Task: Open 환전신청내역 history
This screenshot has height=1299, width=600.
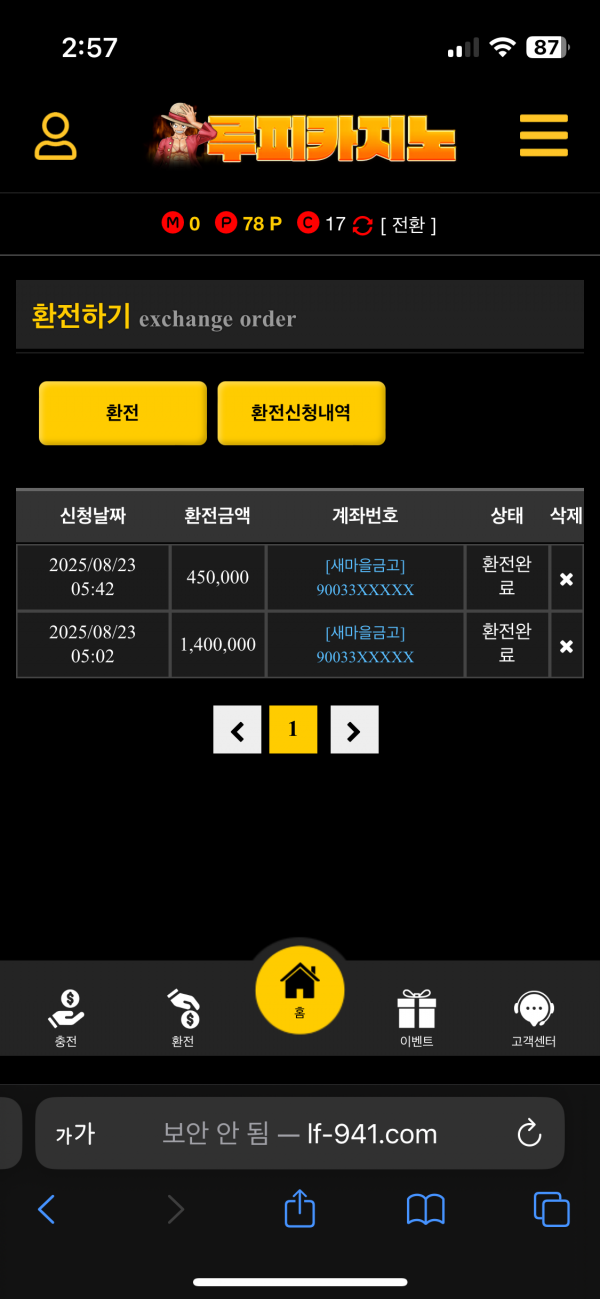Action: click(x=301, y=412)
